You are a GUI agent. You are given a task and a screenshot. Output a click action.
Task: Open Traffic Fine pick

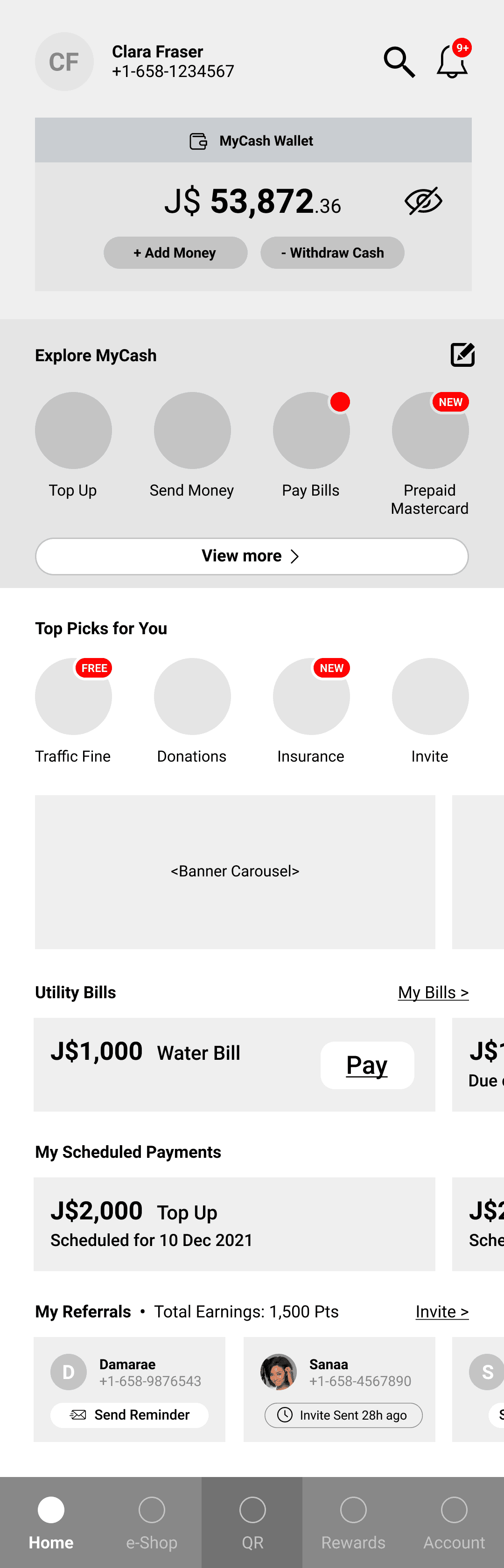click(x=73, y=697)
